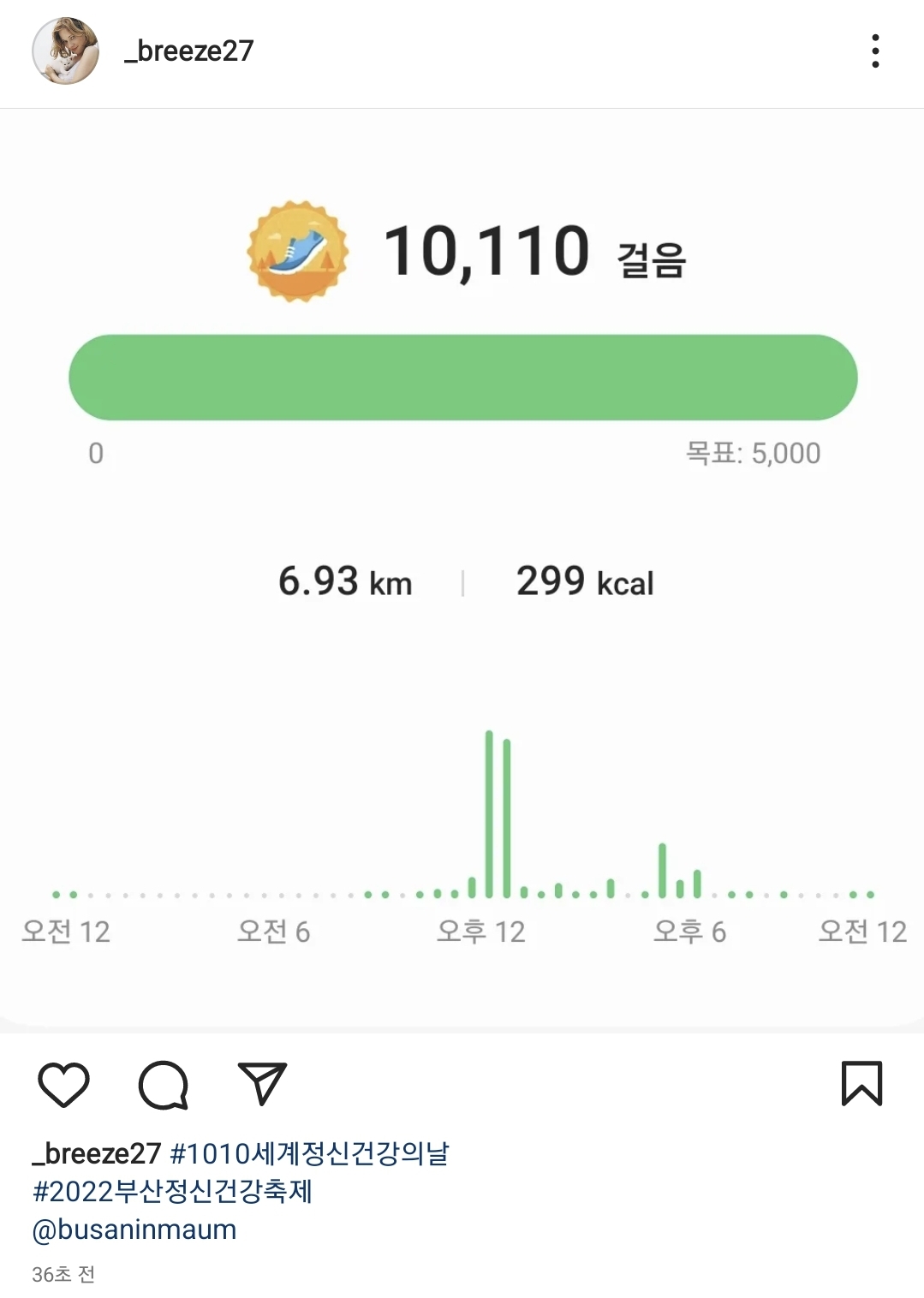
Task: Open hashtag #1010세계정신건강의날
Action: (309, 1153)
